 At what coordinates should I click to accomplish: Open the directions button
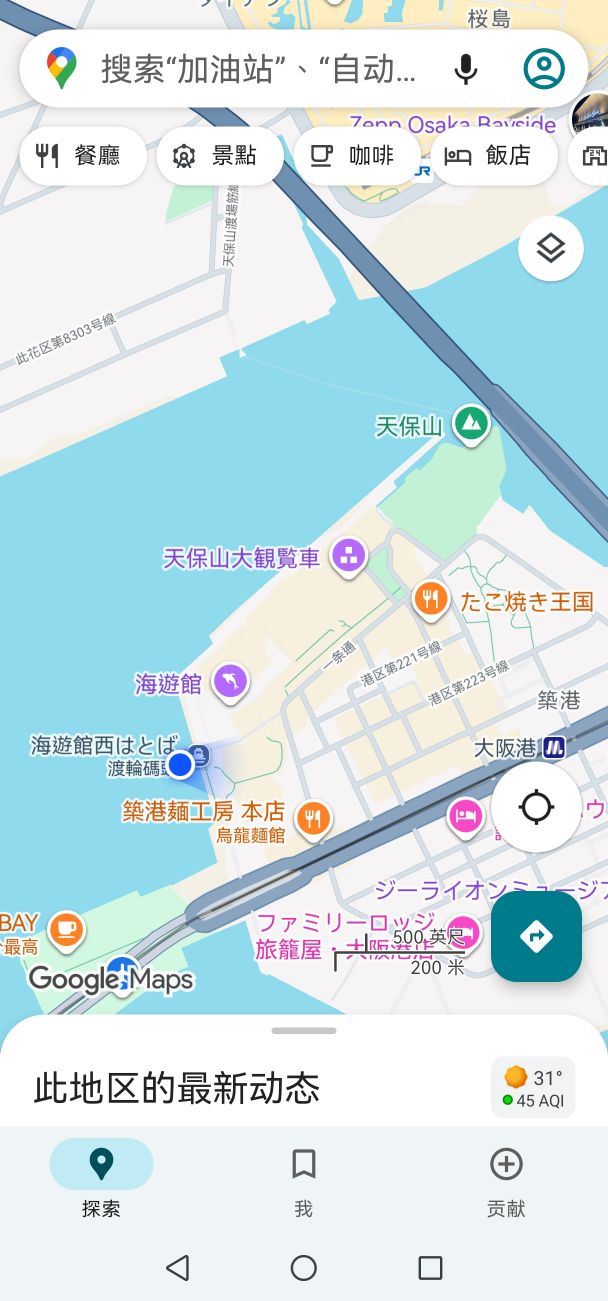pos(536,937)
